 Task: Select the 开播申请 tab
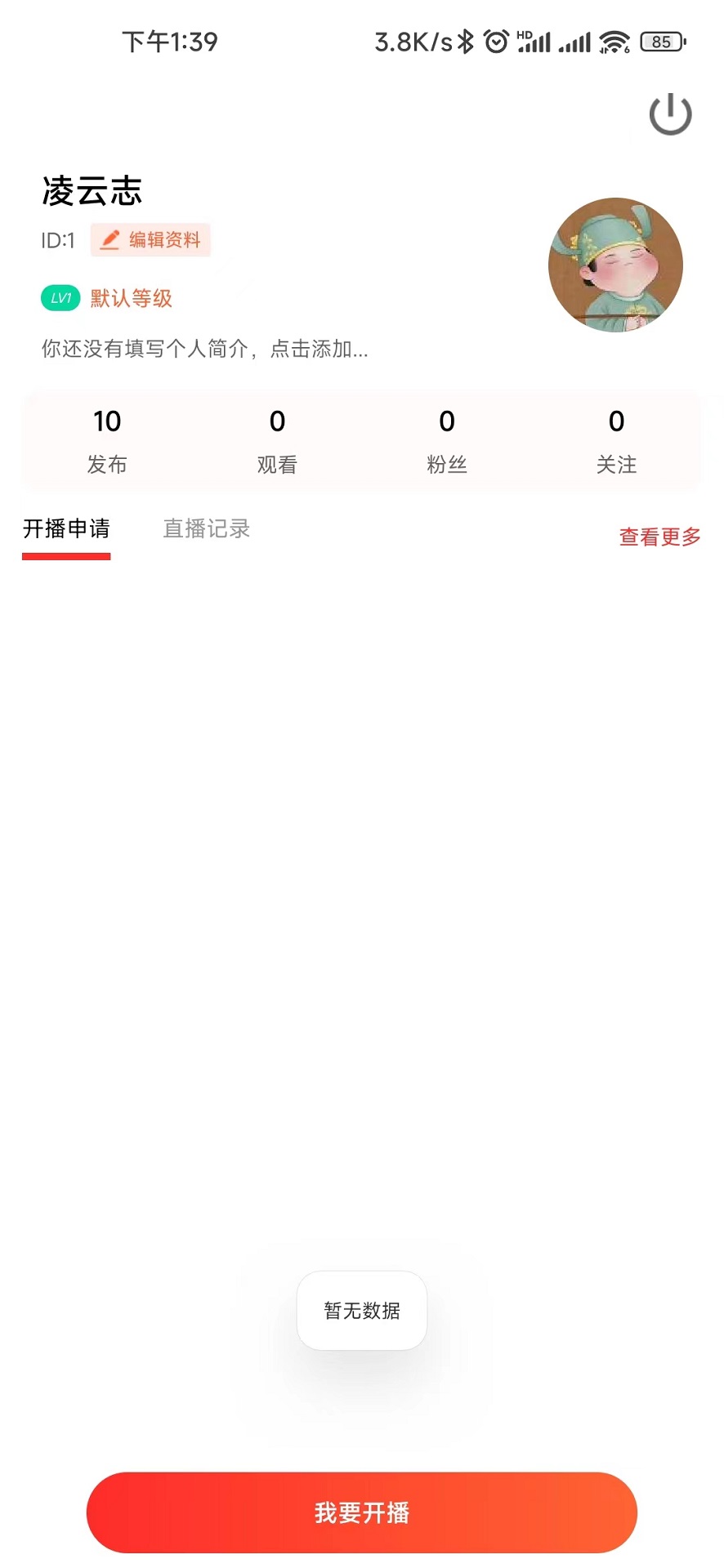click(x=66, y=529)
